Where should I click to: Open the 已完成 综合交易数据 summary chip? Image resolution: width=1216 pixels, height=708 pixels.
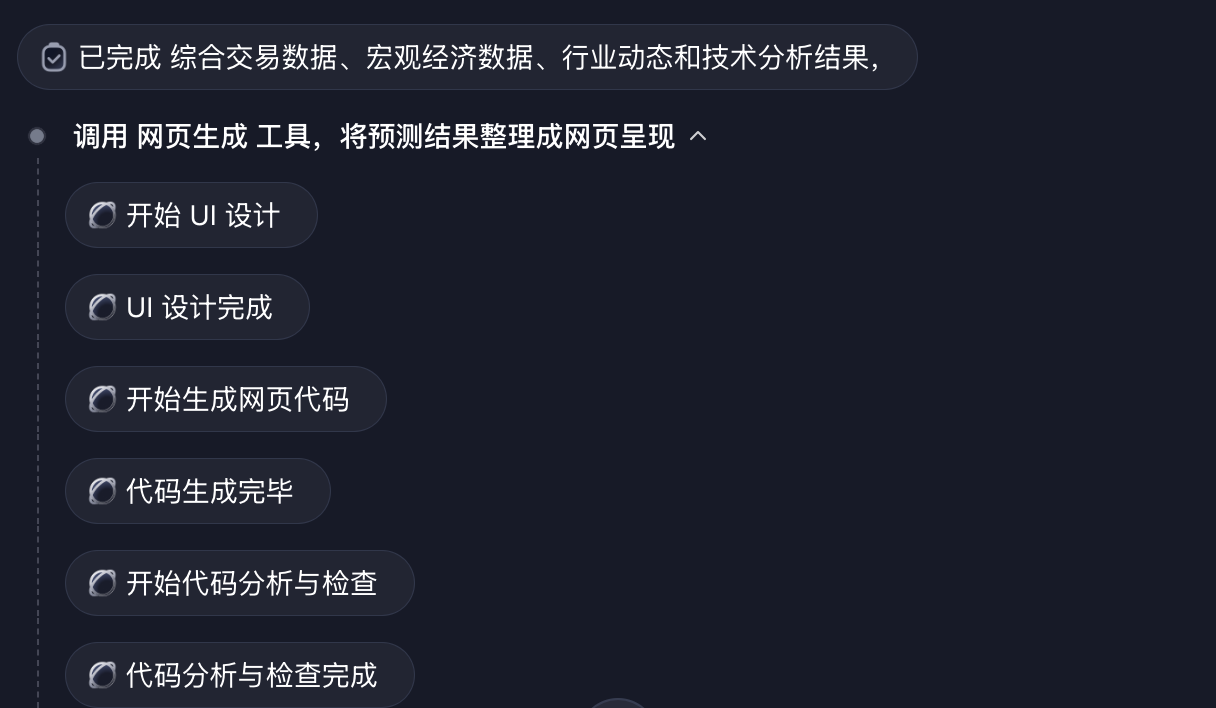click(x=466, y=58)
